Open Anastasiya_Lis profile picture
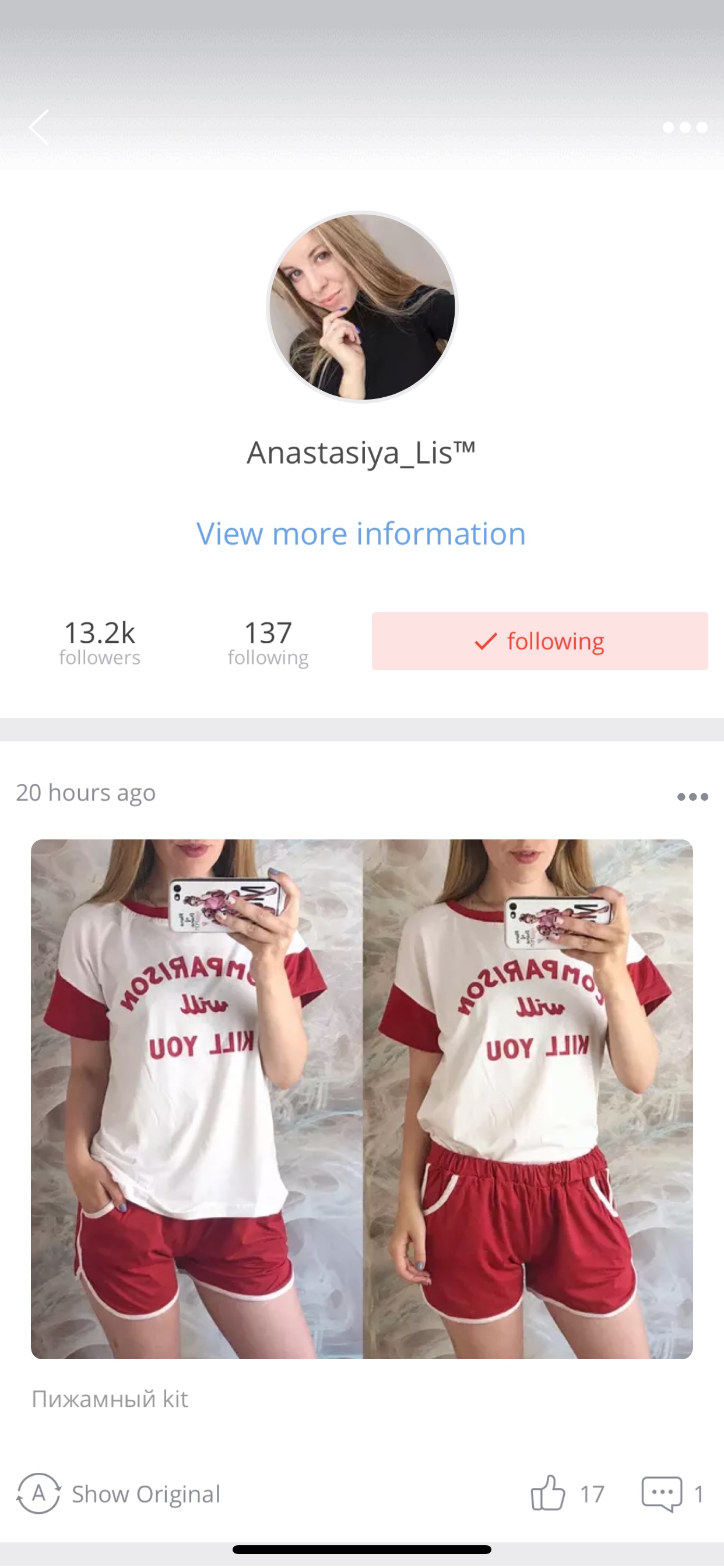Image resolution: width=724 pixels, height=1568 pixels. pos(362,307)
